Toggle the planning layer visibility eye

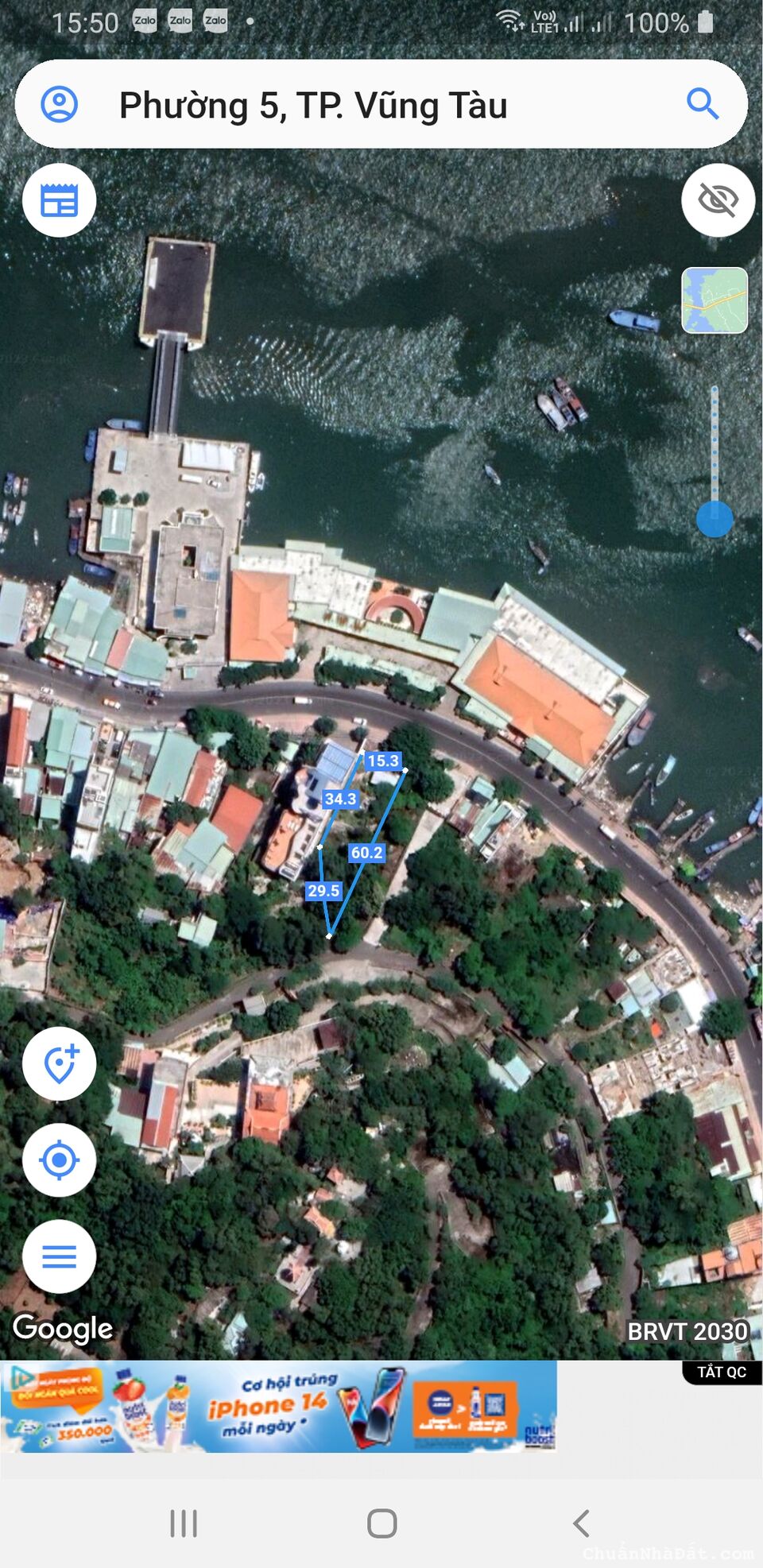[x=717, y=200]
